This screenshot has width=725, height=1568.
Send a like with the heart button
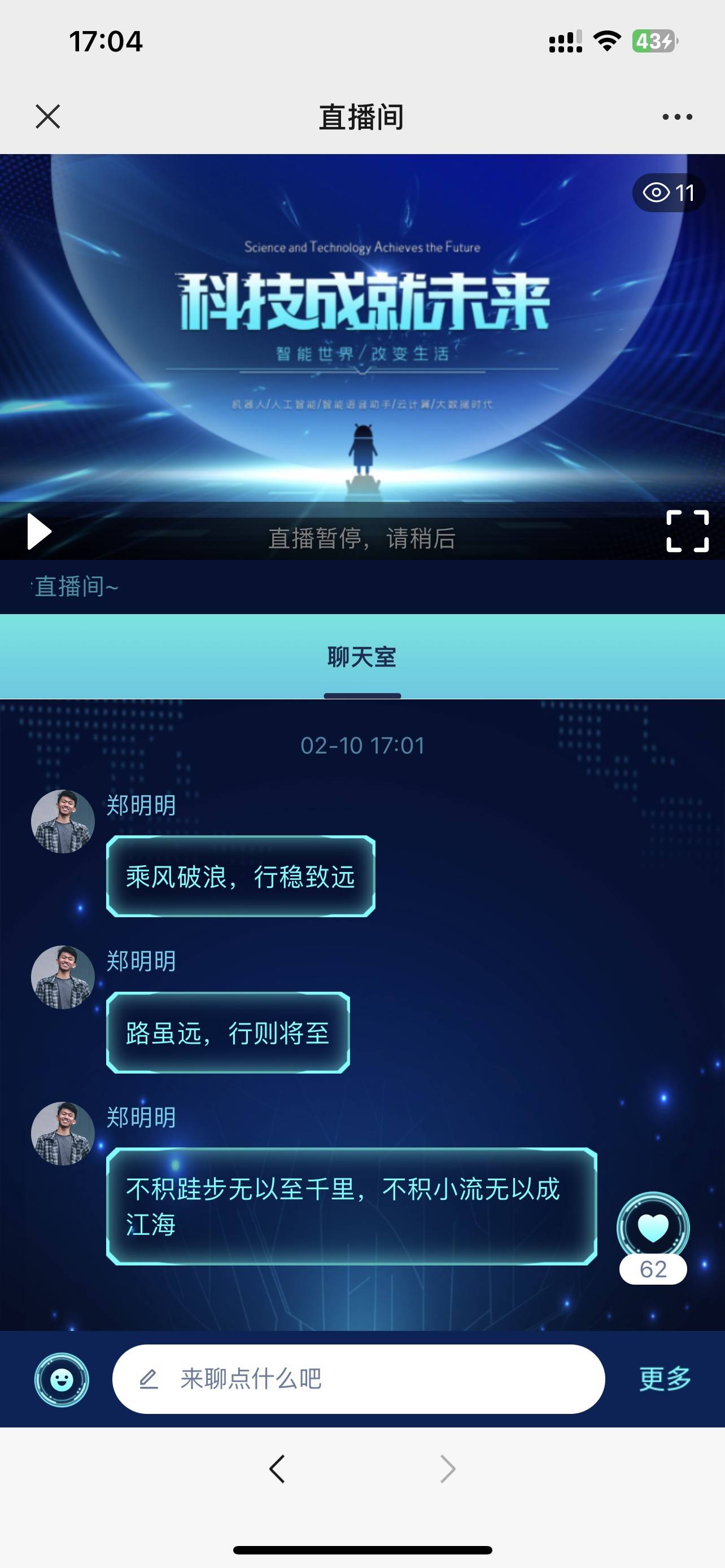pos(653,1227)
